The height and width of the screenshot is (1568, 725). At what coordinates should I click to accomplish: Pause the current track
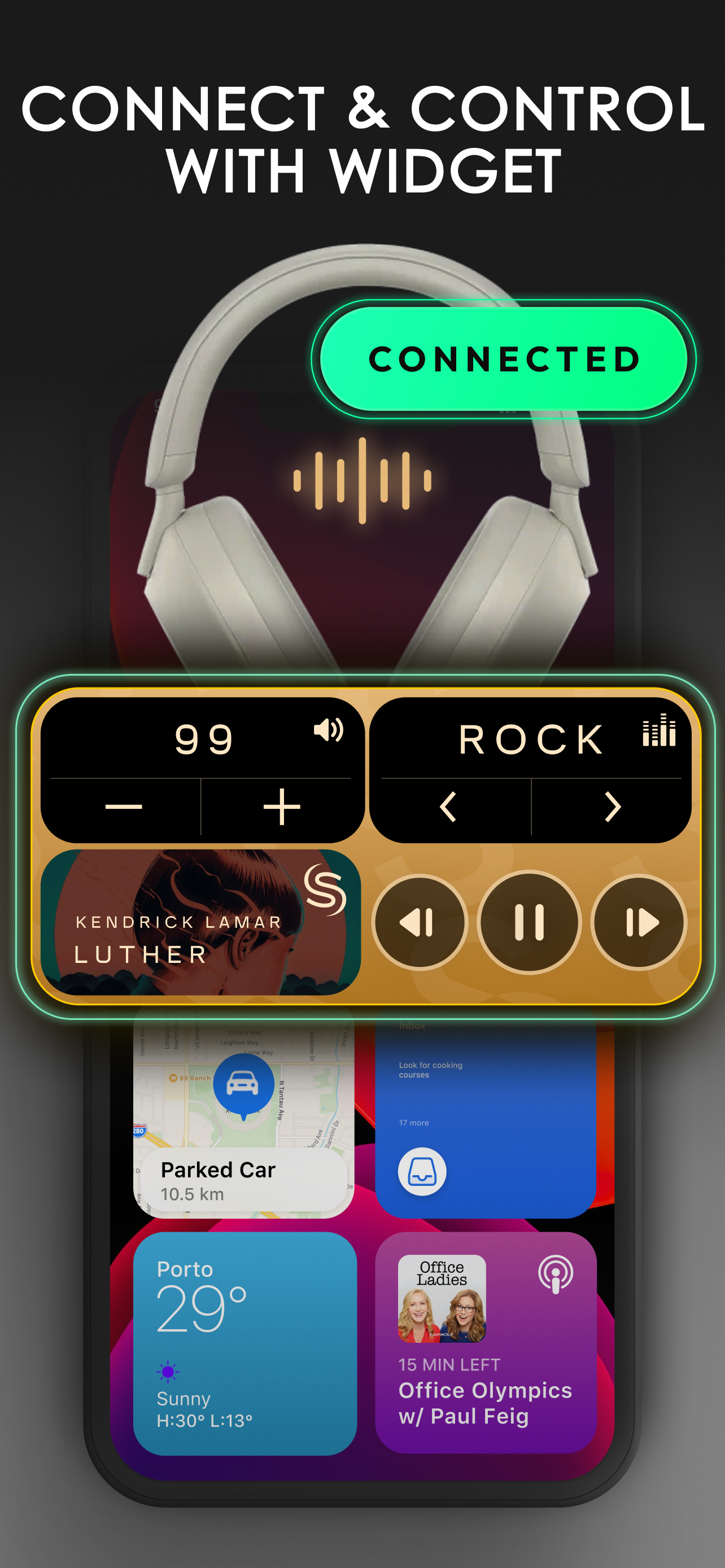tap(529, 923)
